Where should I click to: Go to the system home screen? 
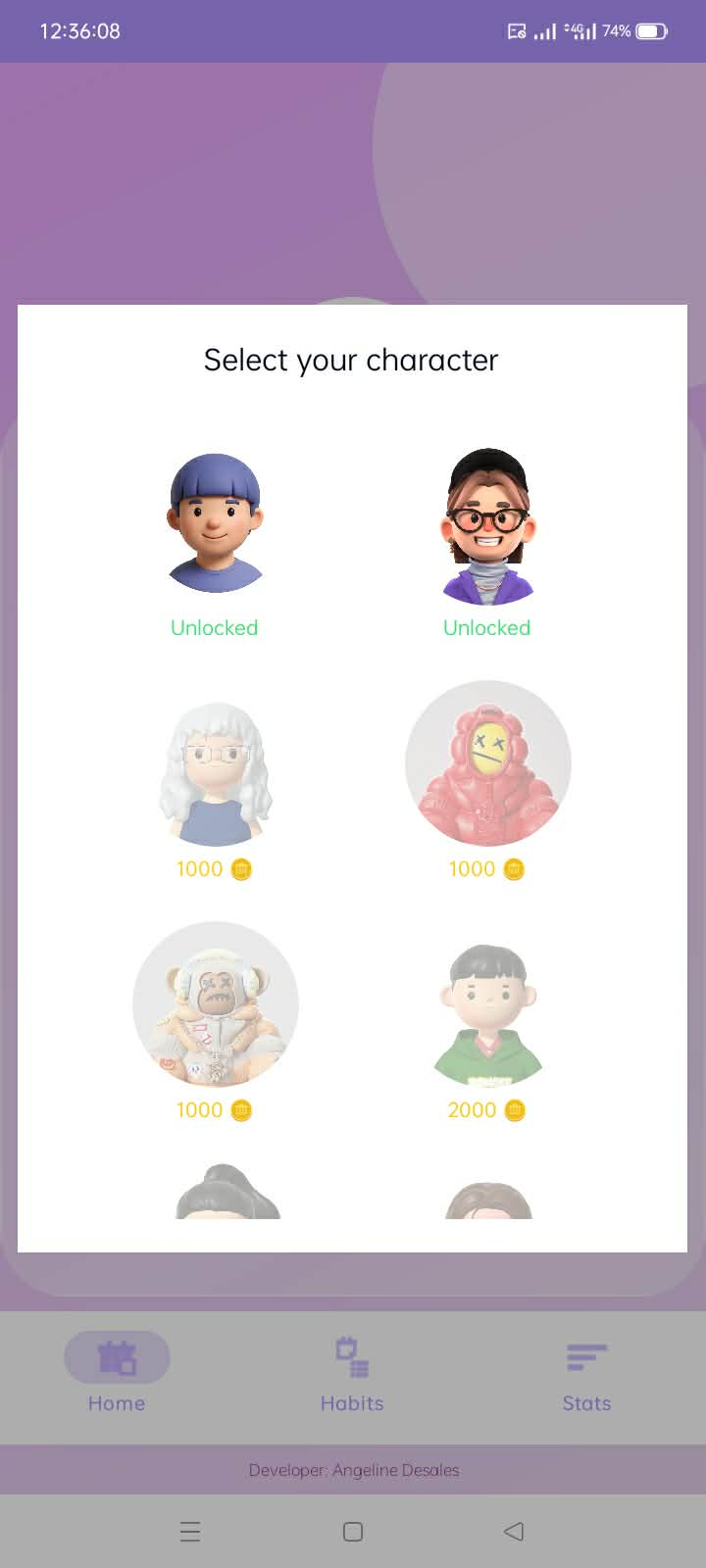click(x=353, y=1531)
